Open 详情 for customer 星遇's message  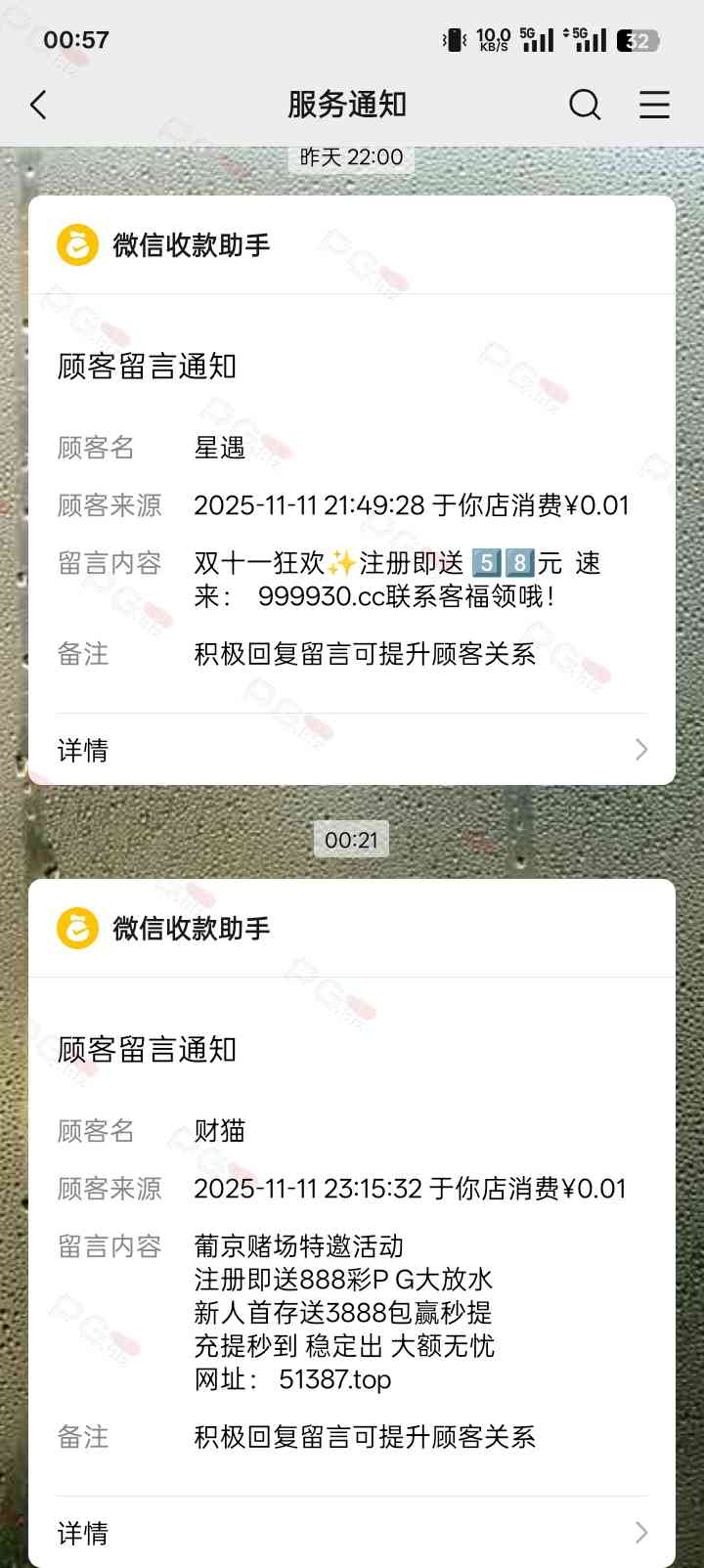[352, 750]
